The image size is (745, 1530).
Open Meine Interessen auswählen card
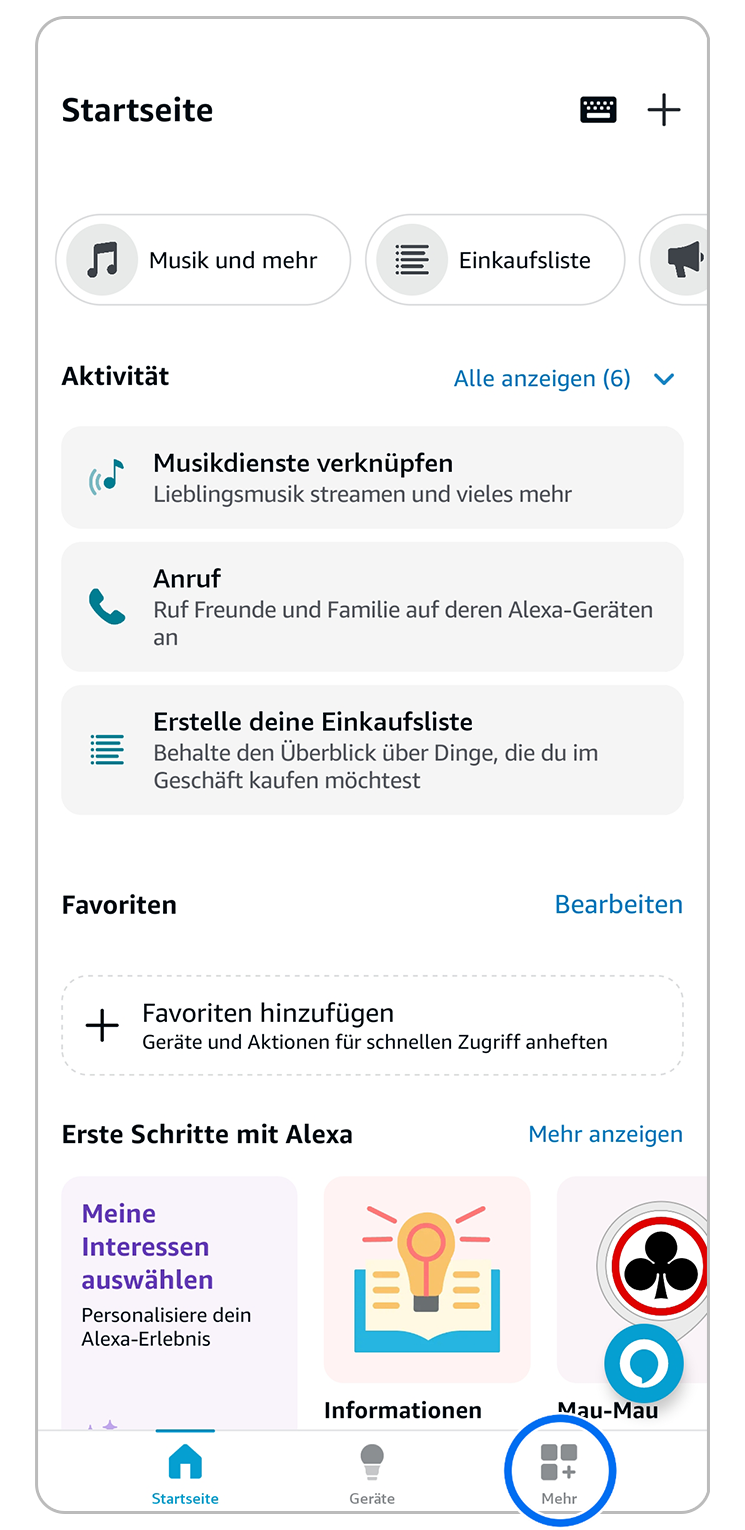179,1290
